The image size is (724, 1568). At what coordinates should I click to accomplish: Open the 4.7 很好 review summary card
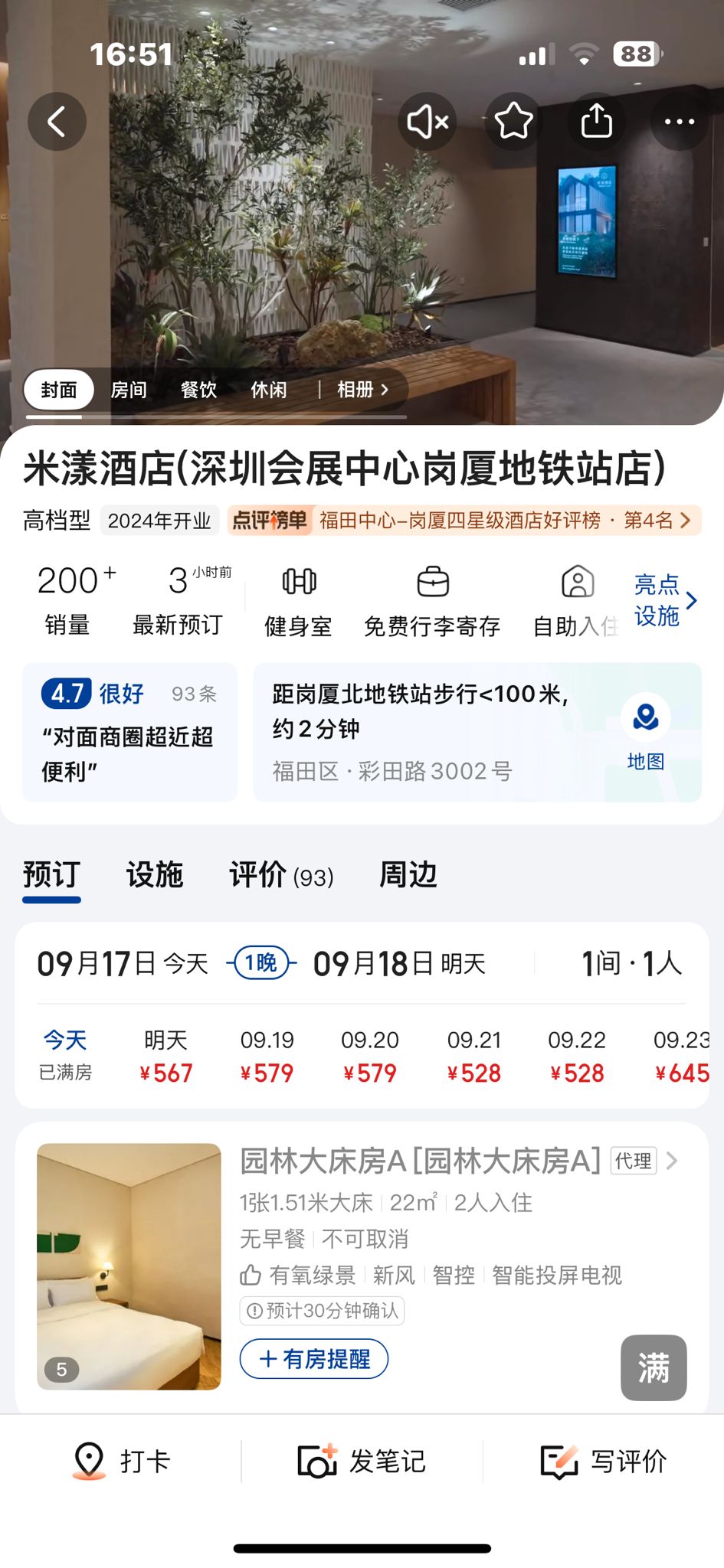(129, 732)
